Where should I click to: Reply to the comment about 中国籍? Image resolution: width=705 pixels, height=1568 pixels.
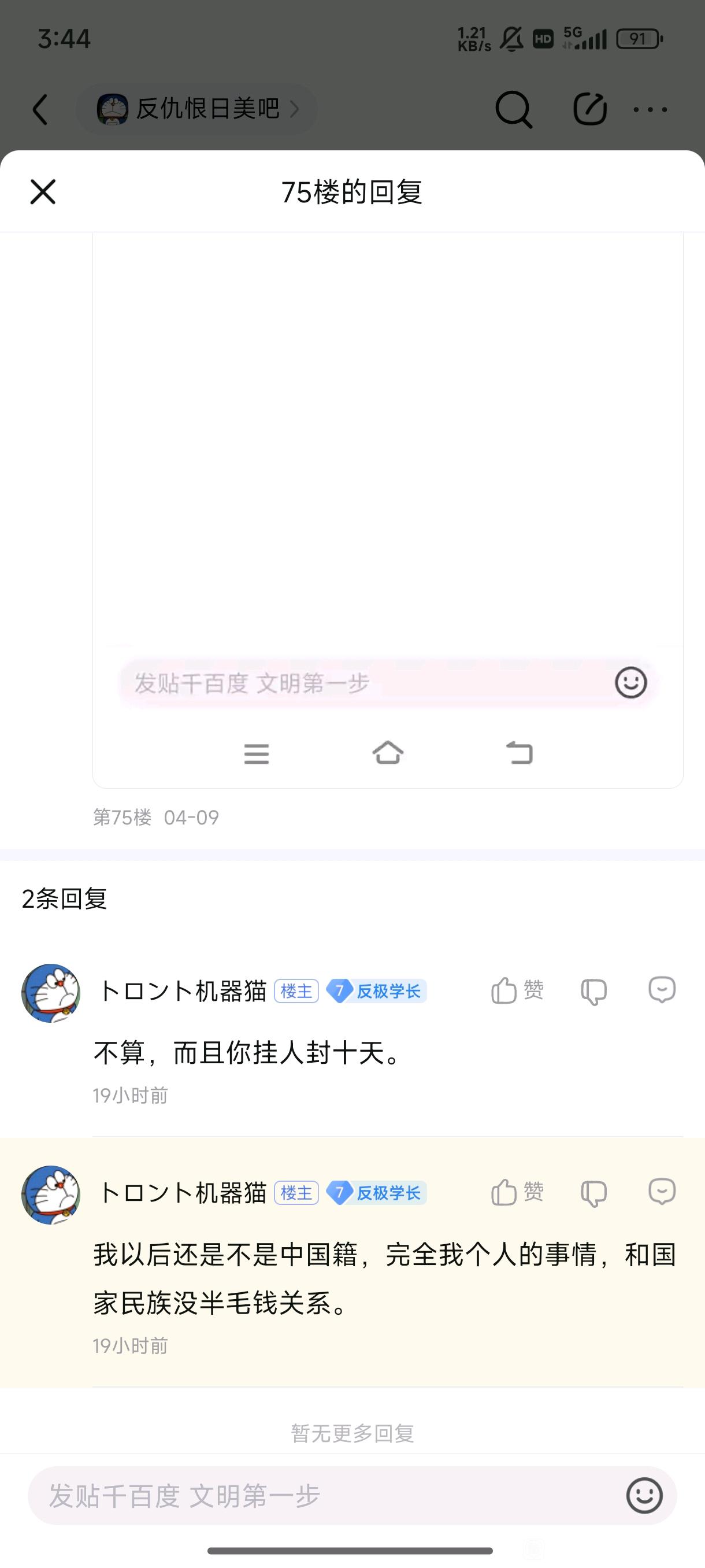pos(662,1192)
